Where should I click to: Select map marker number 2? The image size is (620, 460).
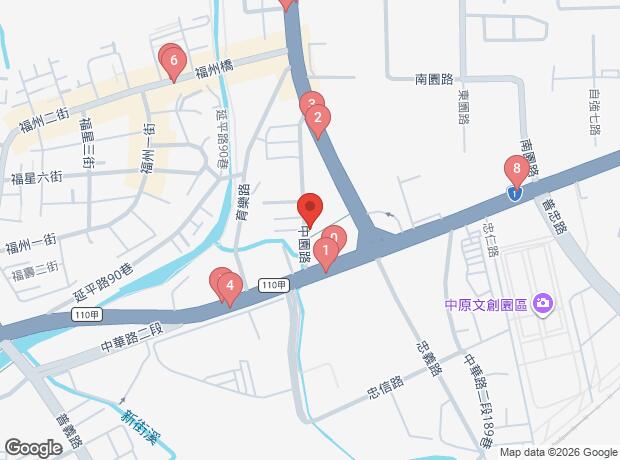tap(317, 121)
